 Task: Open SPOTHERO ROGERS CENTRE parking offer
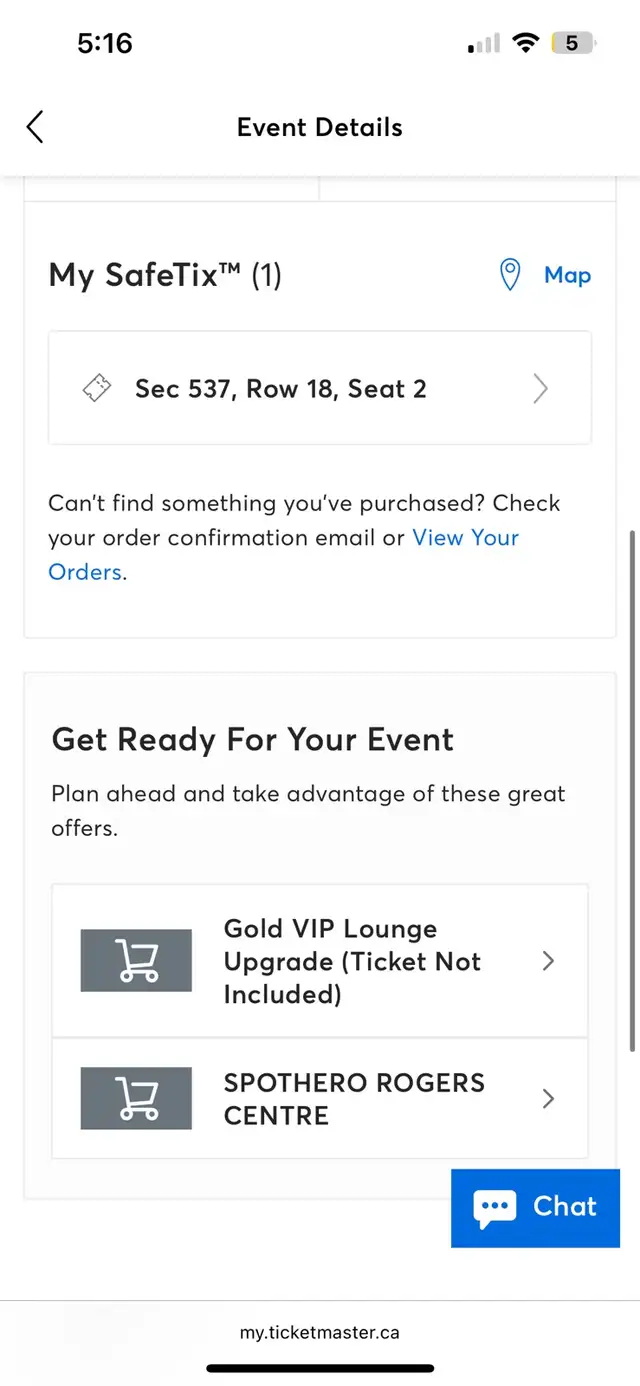(x=320, y=1098)
